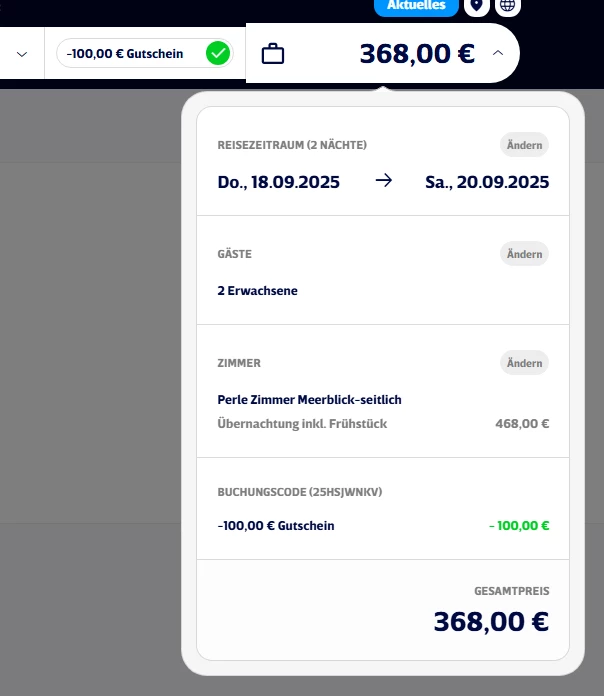Open the language globe icon
The width and height of the screenshot is (604, 696).
click(508, 6)
